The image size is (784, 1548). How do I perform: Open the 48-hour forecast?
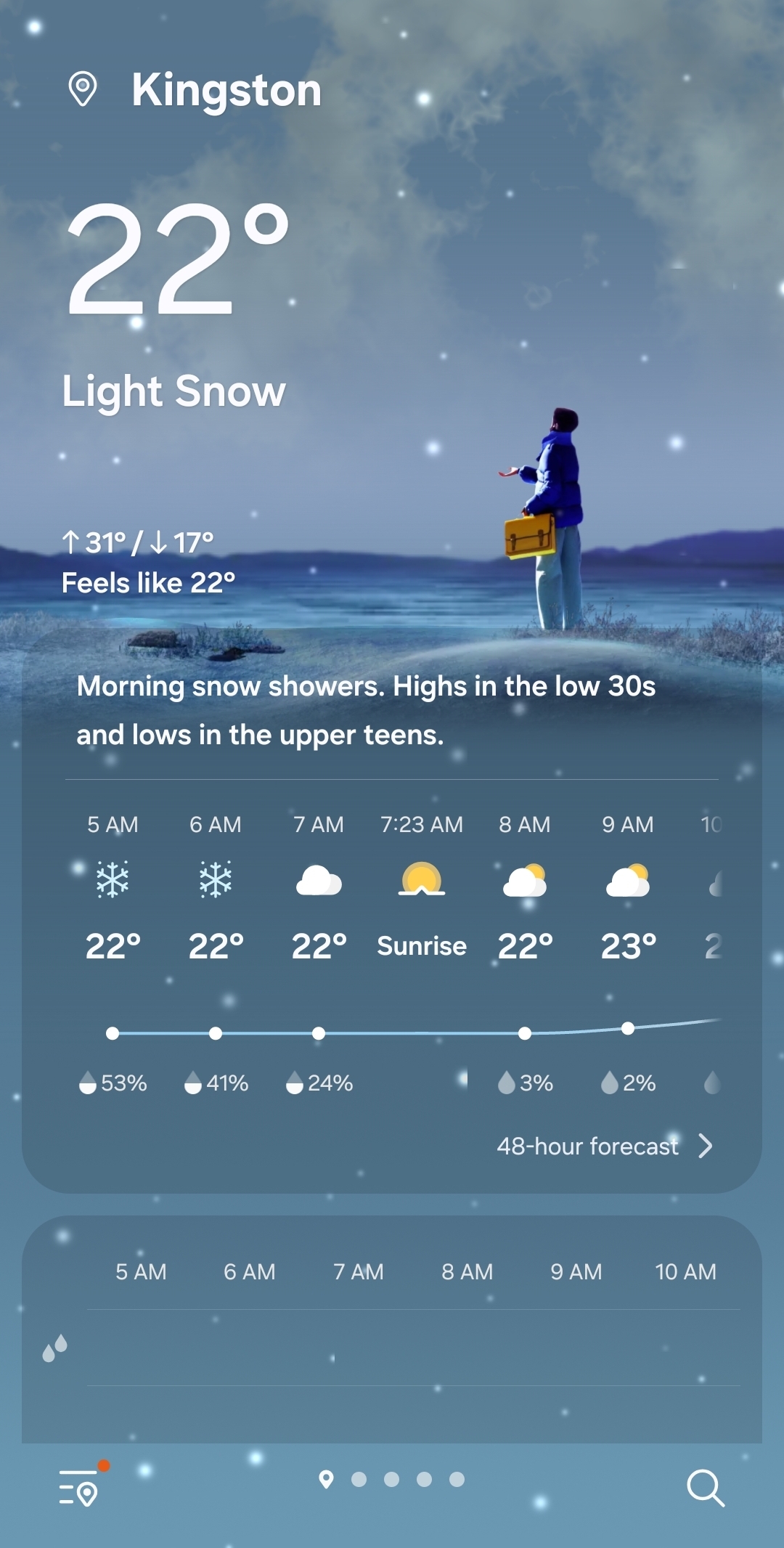[604, 1146]
